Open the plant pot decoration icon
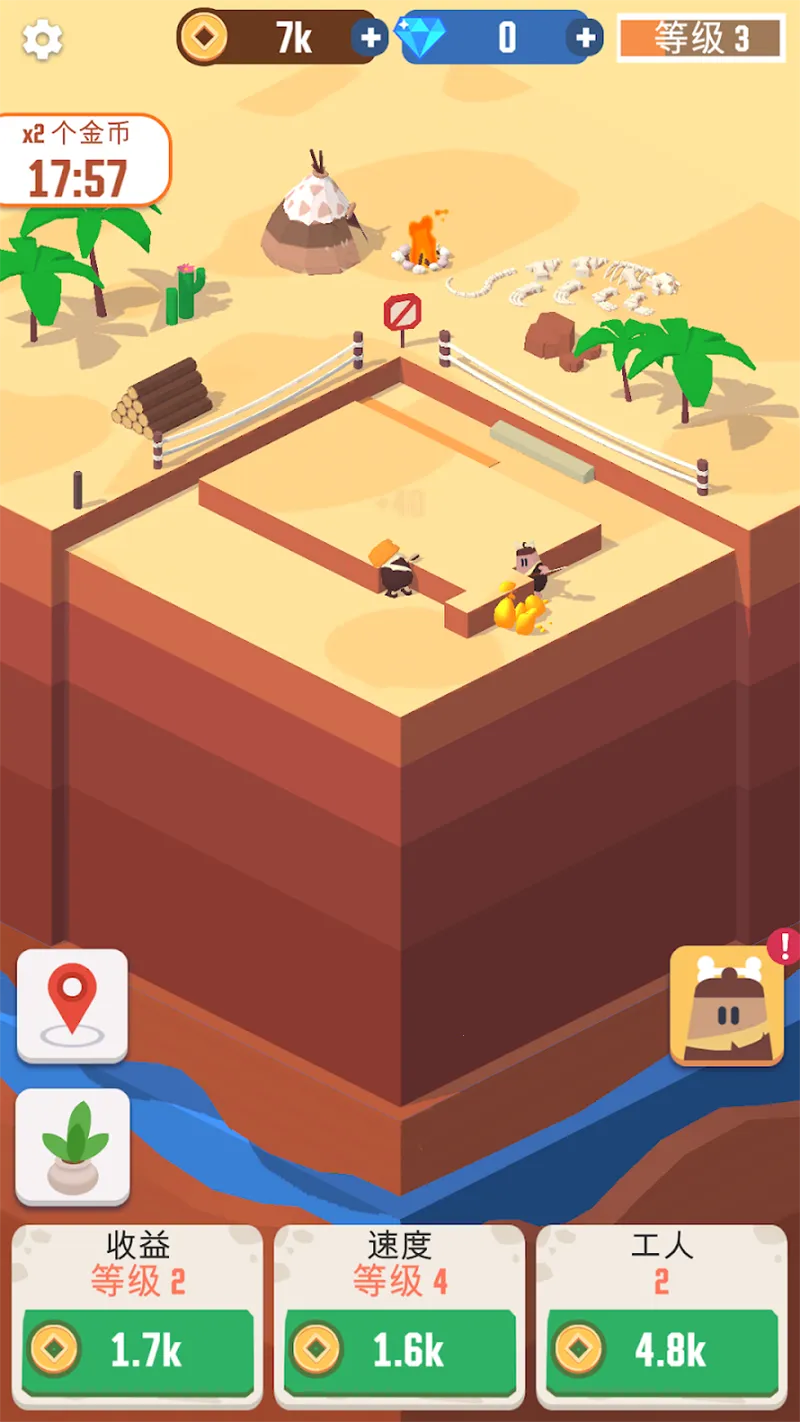 (x=72, y=1148)
